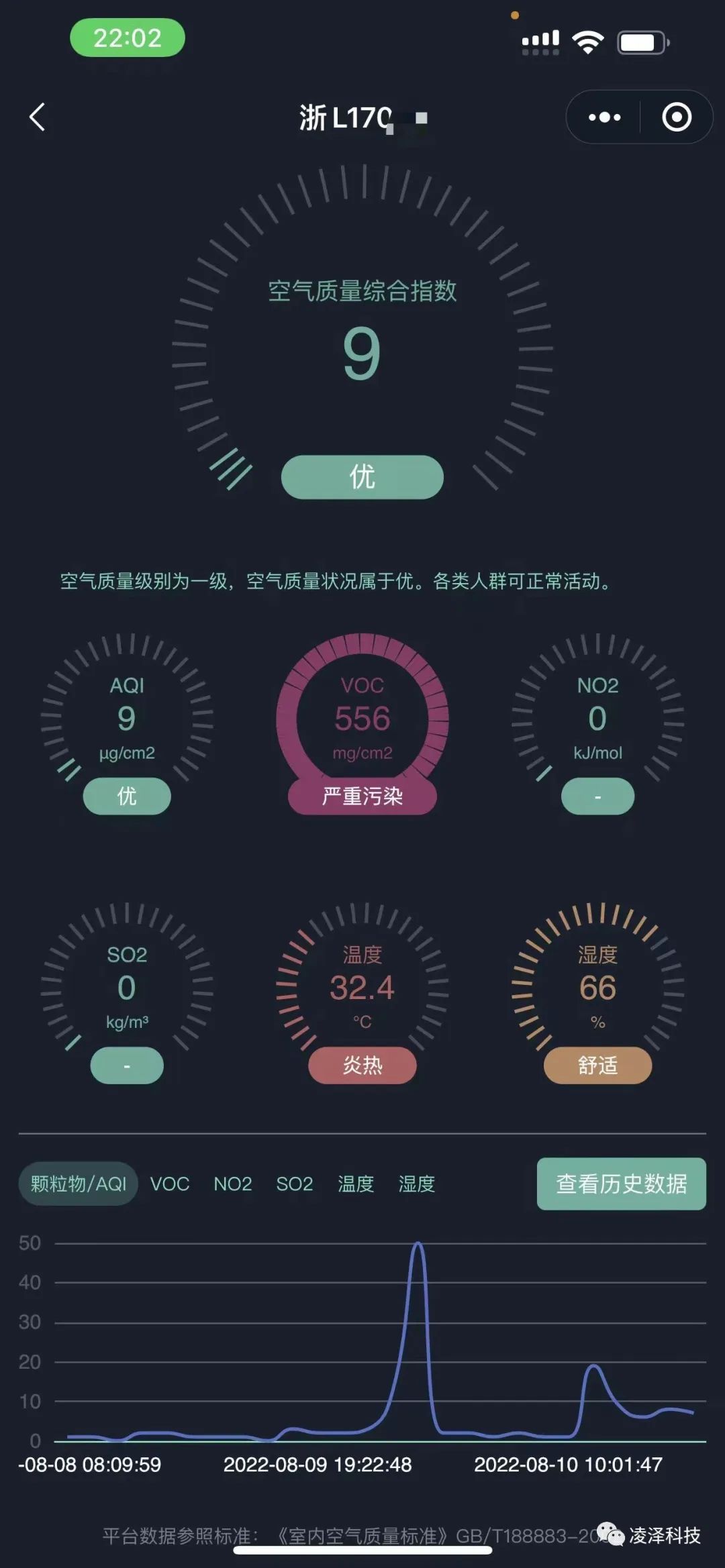View the 温度 chart tab
Viewport: 725px width, 1568px height.
pyautogui.click(x=356, y=1184)
